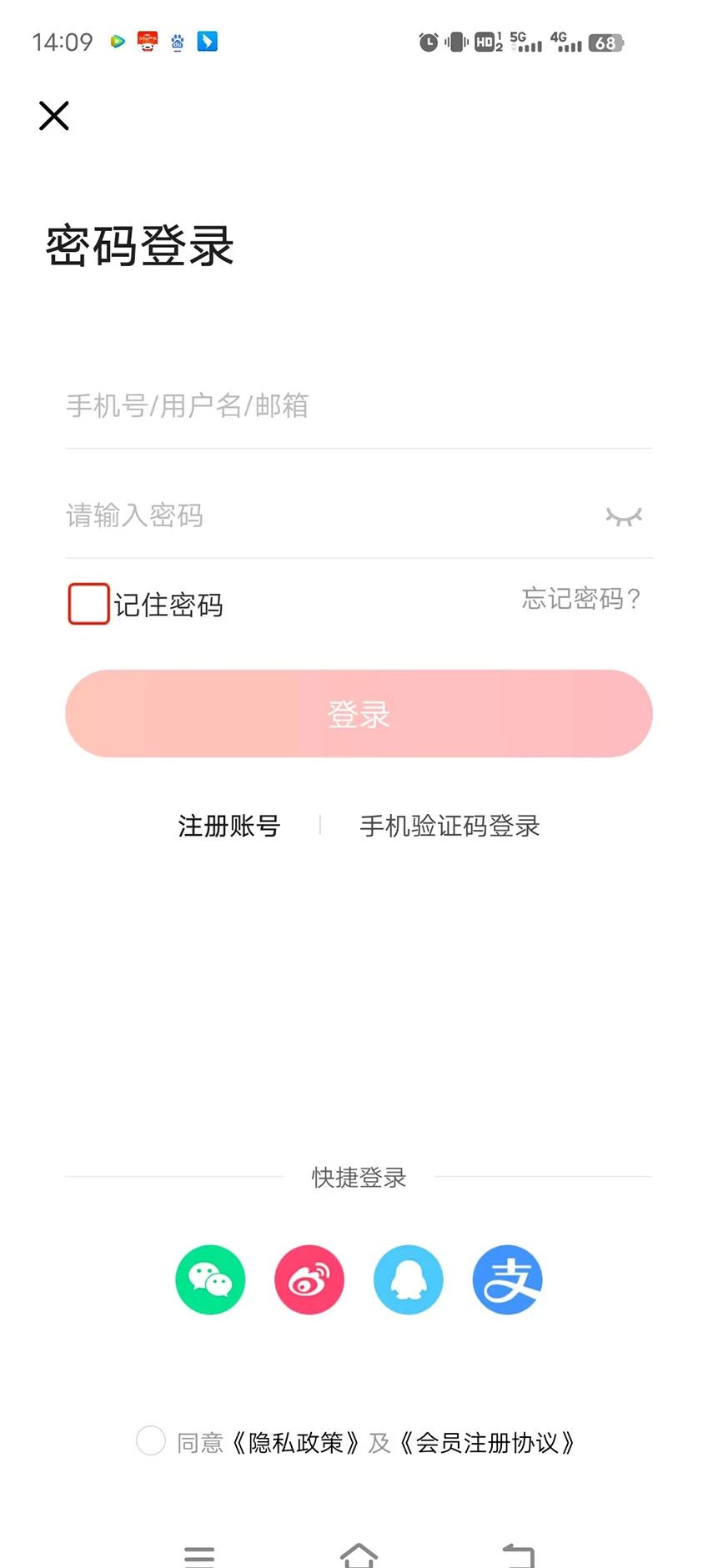Go to 注册账号
718x1568 pixels.
[228, 825]
